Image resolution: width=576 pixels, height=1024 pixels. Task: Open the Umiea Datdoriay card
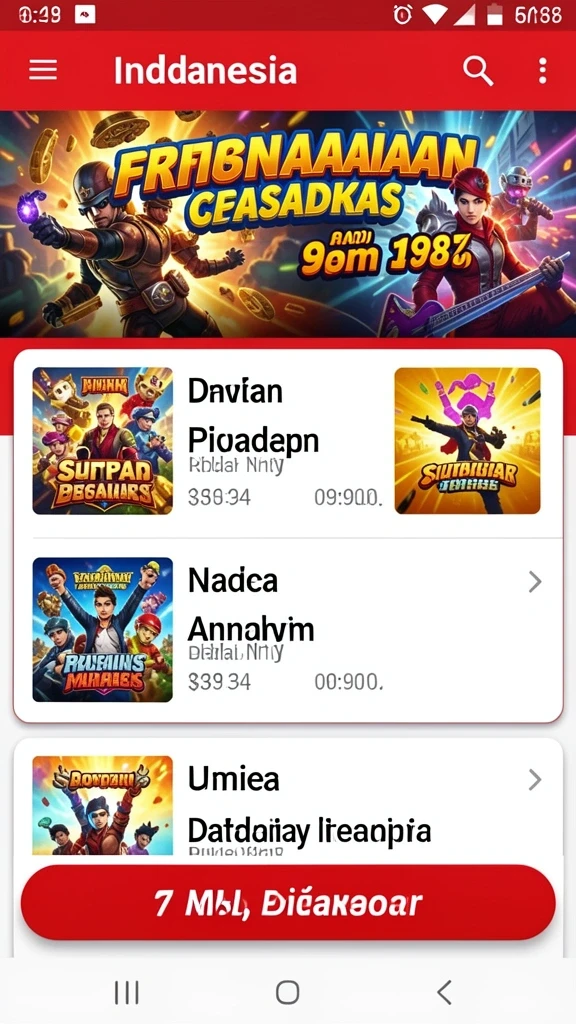pos(288,798)
